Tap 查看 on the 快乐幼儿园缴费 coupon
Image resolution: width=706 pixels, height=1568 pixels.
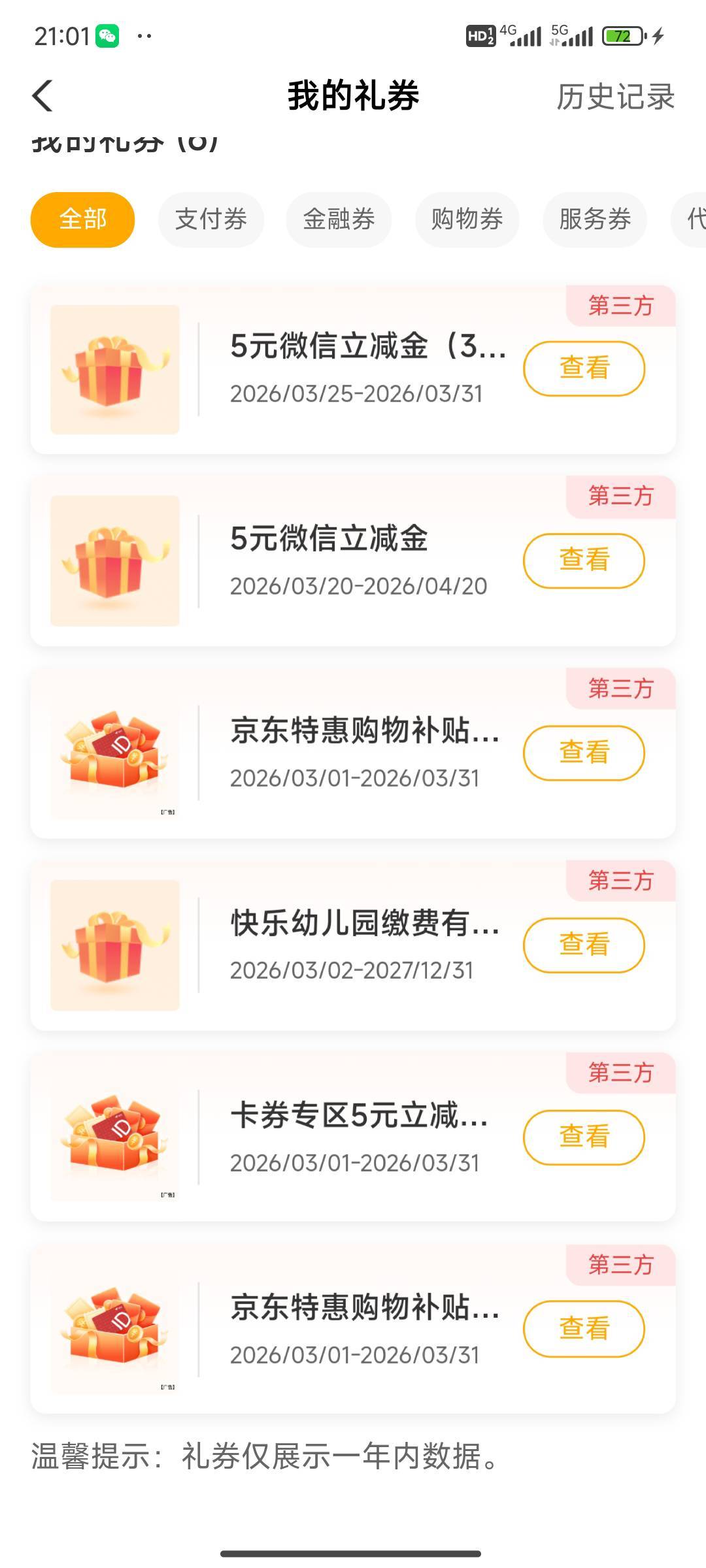pos(583,945)
